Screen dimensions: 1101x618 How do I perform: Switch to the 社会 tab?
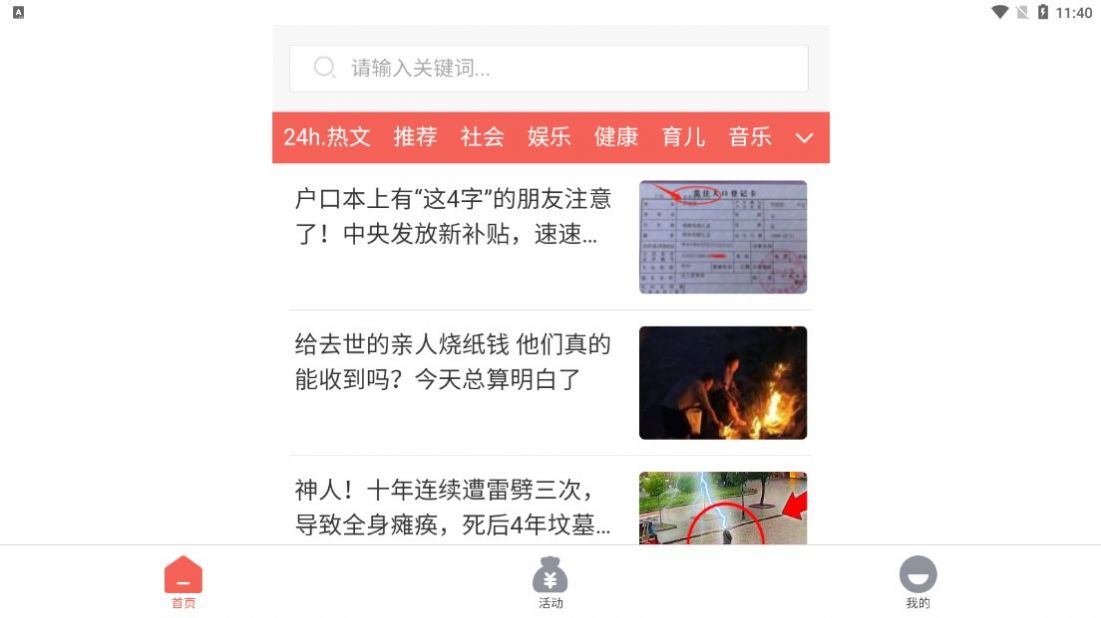(482, 137)
